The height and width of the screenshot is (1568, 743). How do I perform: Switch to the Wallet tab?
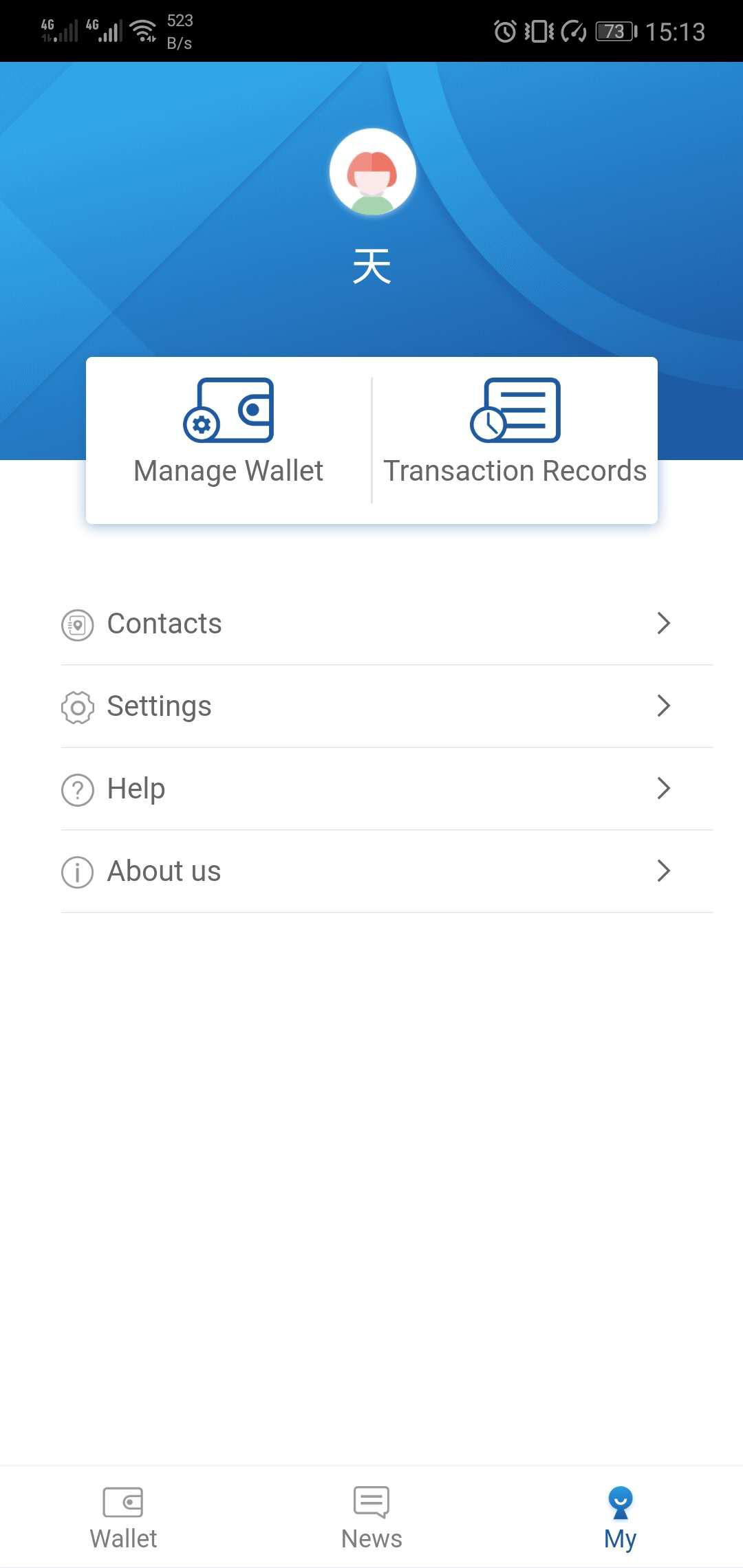click(124, 1518)
